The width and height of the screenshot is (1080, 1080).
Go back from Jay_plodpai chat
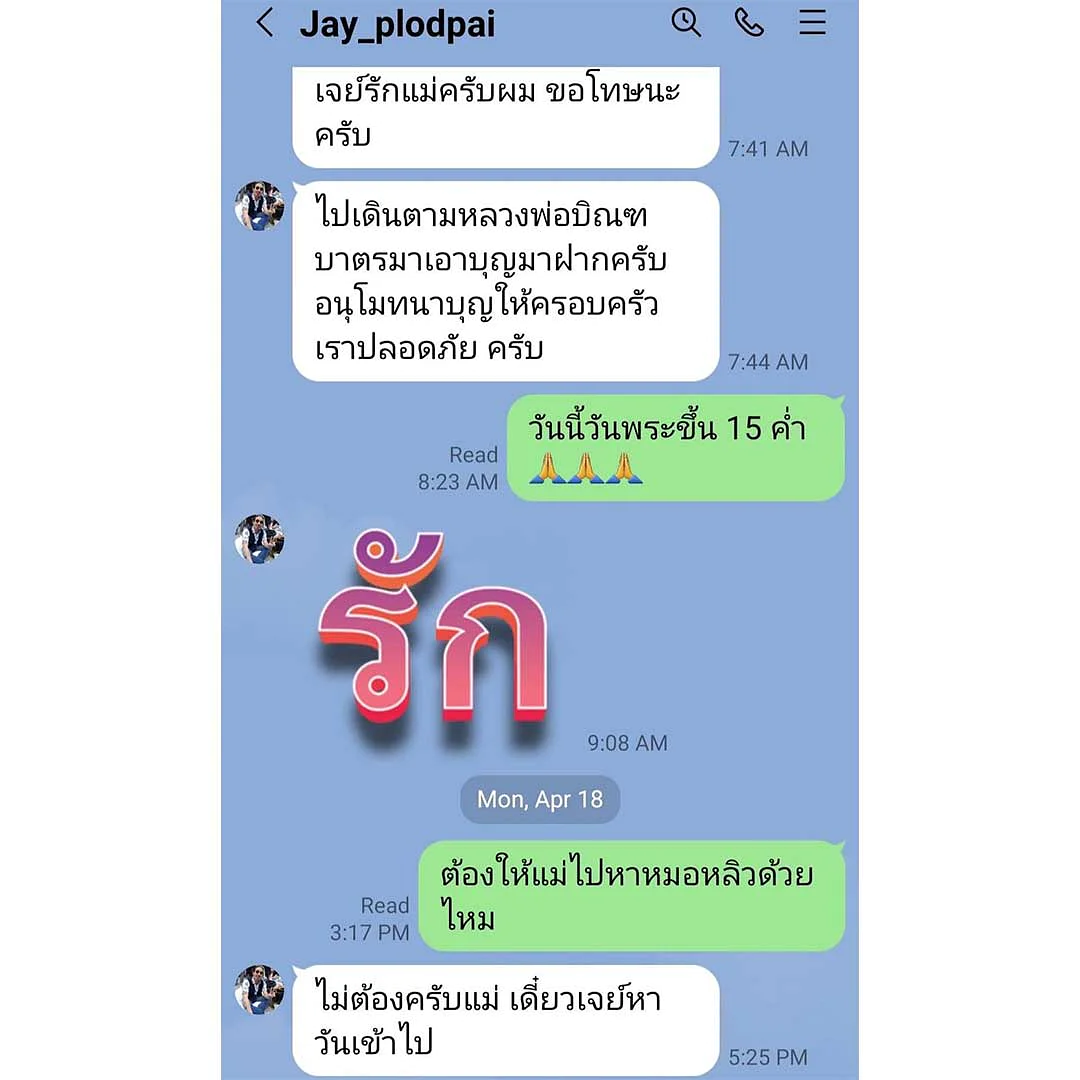[265, 23]
